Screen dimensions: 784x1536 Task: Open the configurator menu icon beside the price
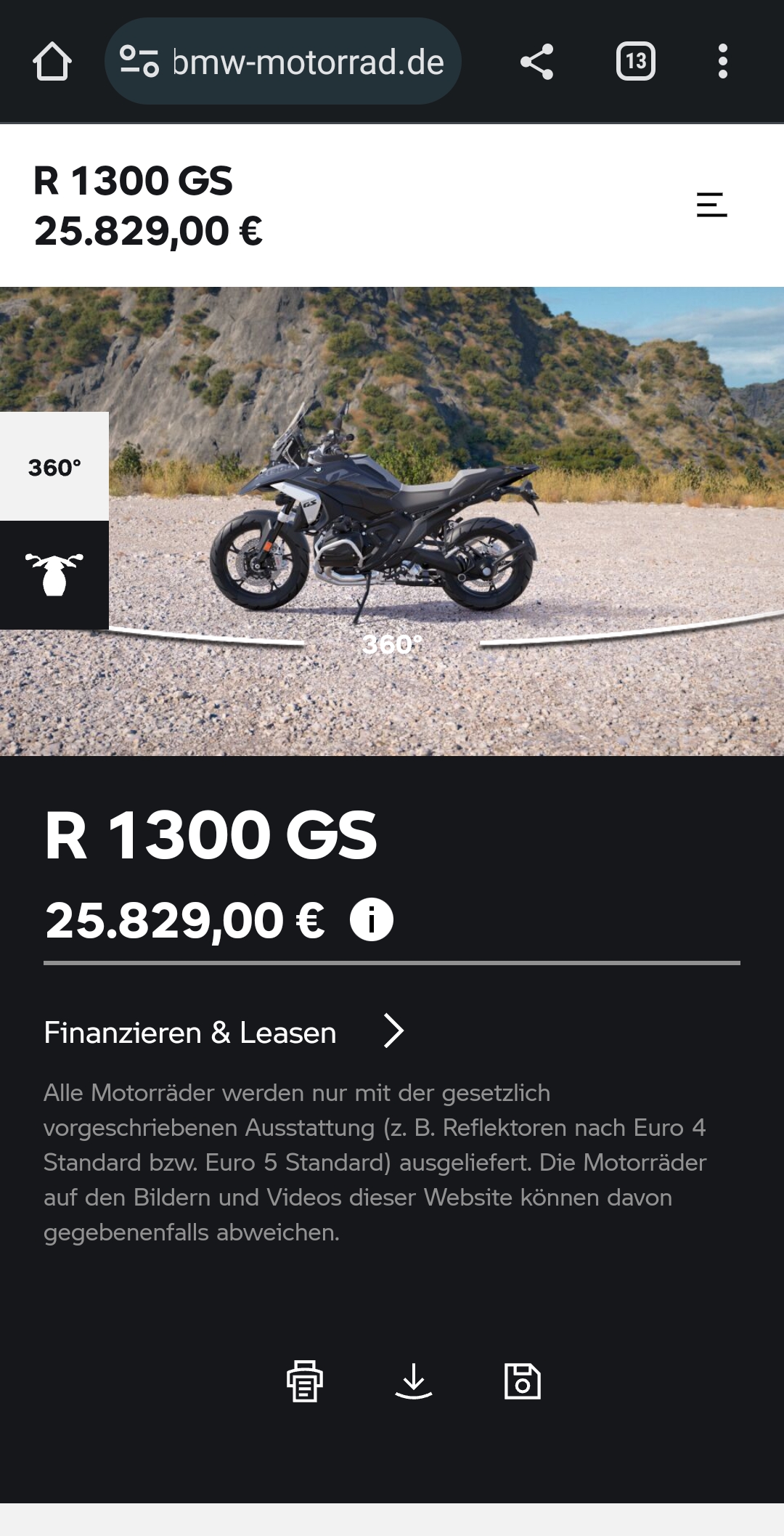[711, 205]
